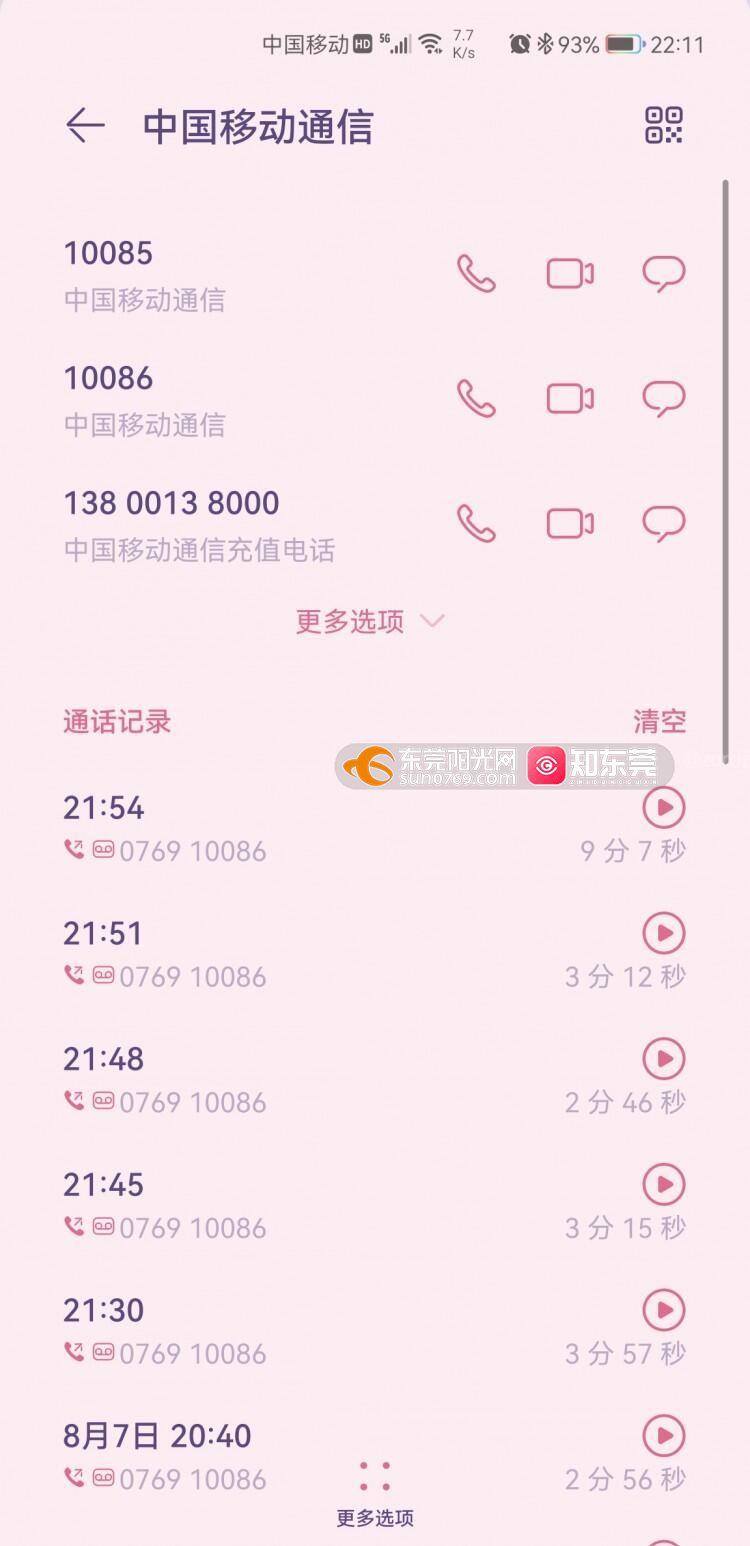Call the number 10086

(476, 399)
